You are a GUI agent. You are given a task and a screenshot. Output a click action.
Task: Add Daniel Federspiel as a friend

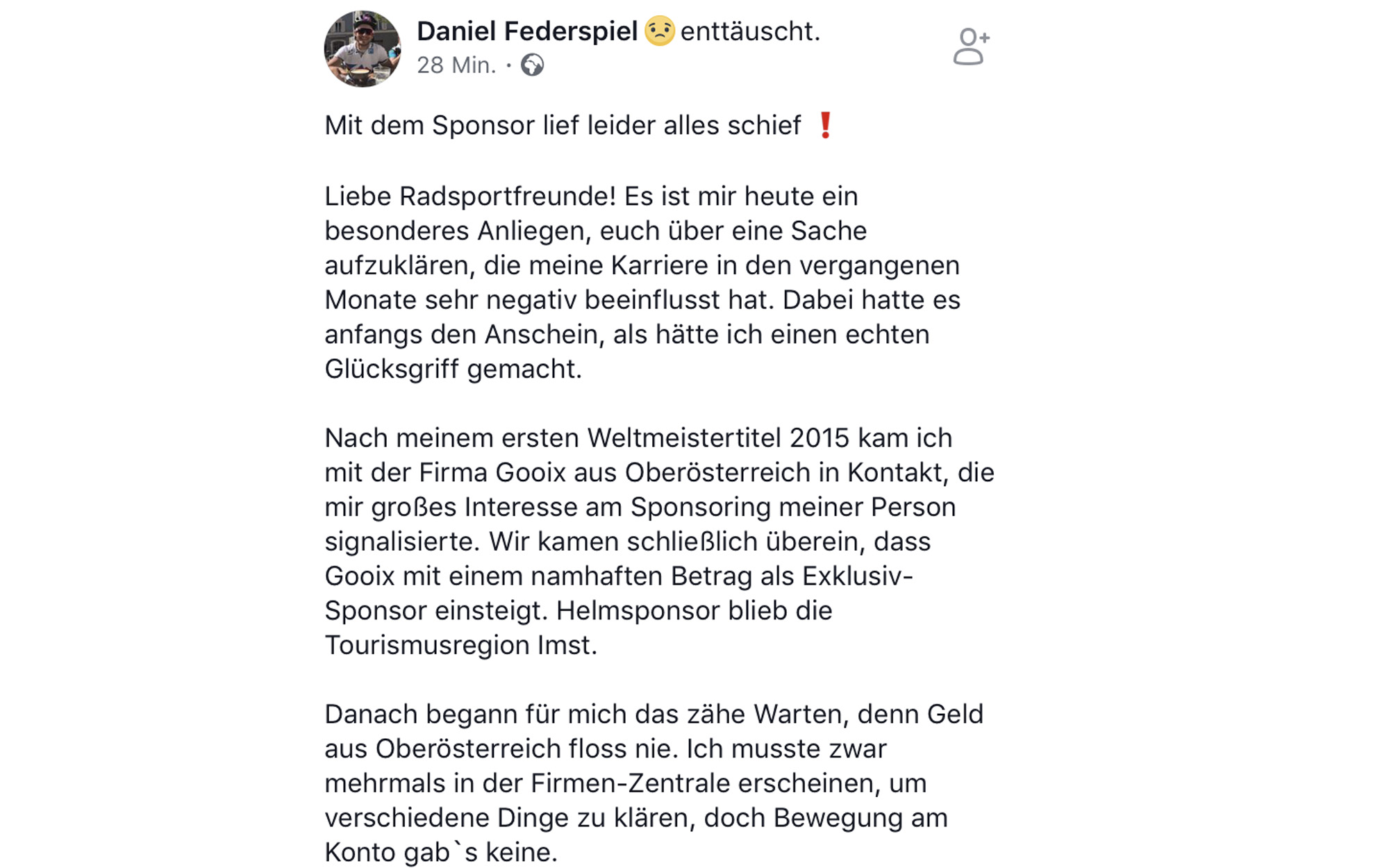970,47
